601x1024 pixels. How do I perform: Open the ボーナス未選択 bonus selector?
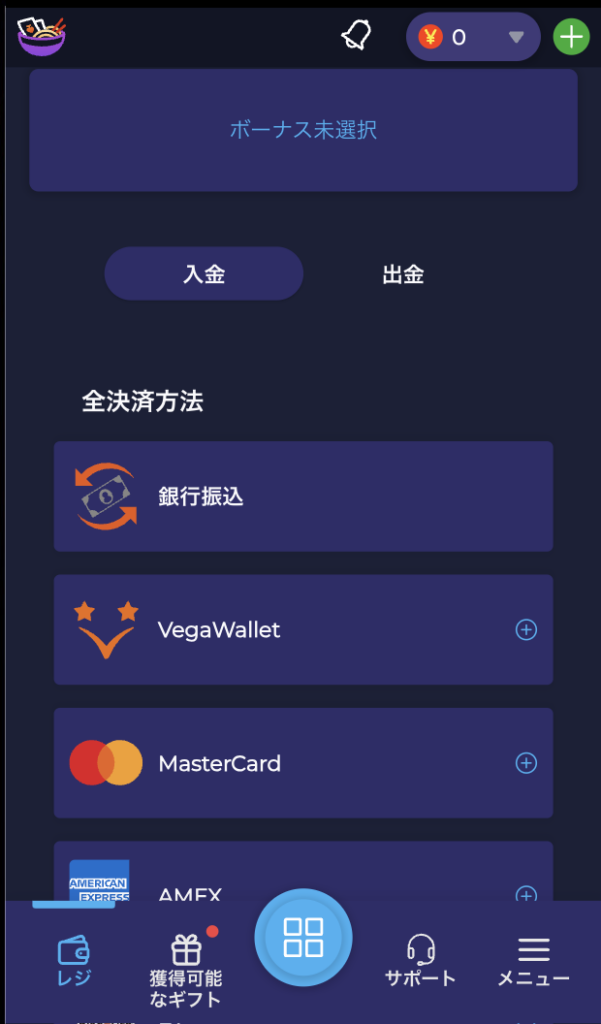tap(303, 130)
